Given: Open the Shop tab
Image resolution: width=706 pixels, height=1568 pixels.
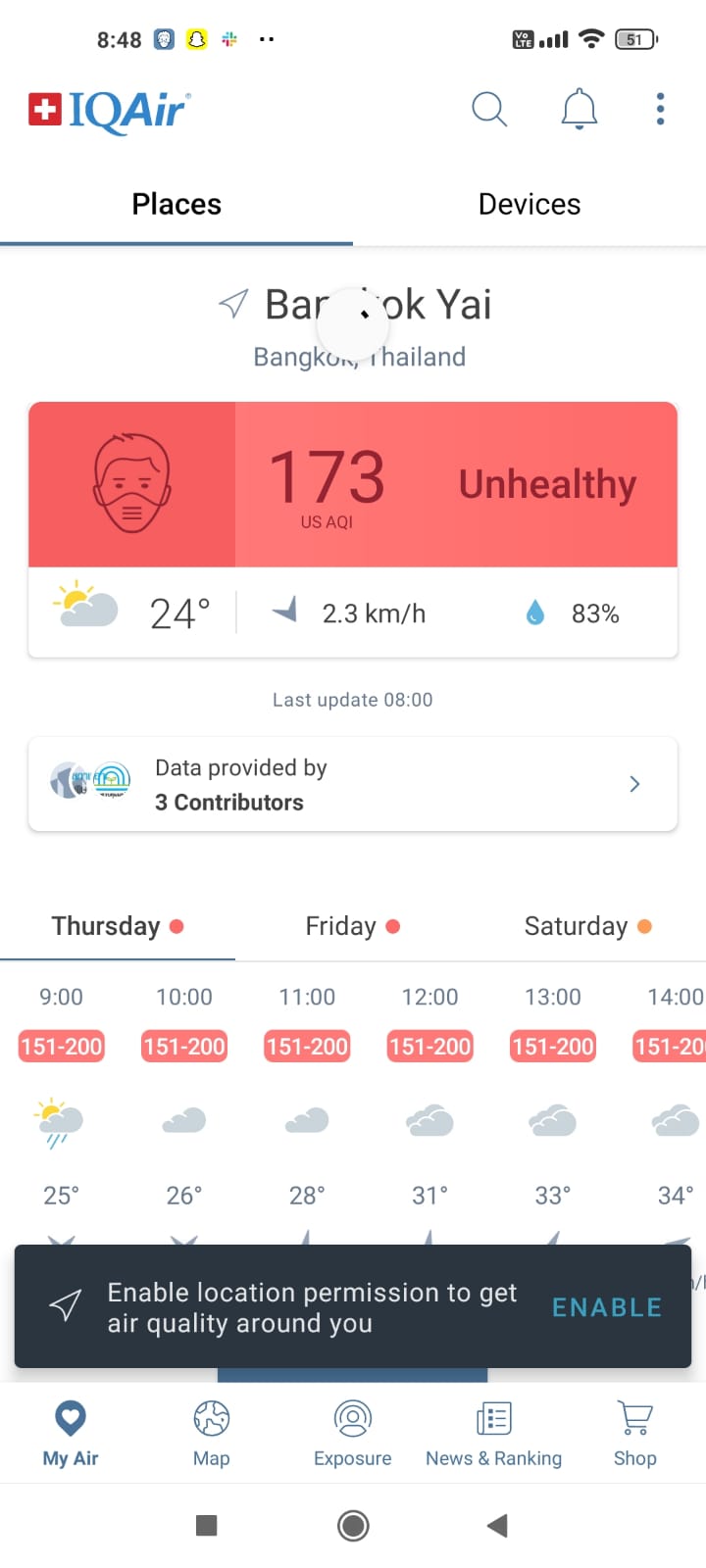Looking at the screenshot, I should [x=634, y=1433].
